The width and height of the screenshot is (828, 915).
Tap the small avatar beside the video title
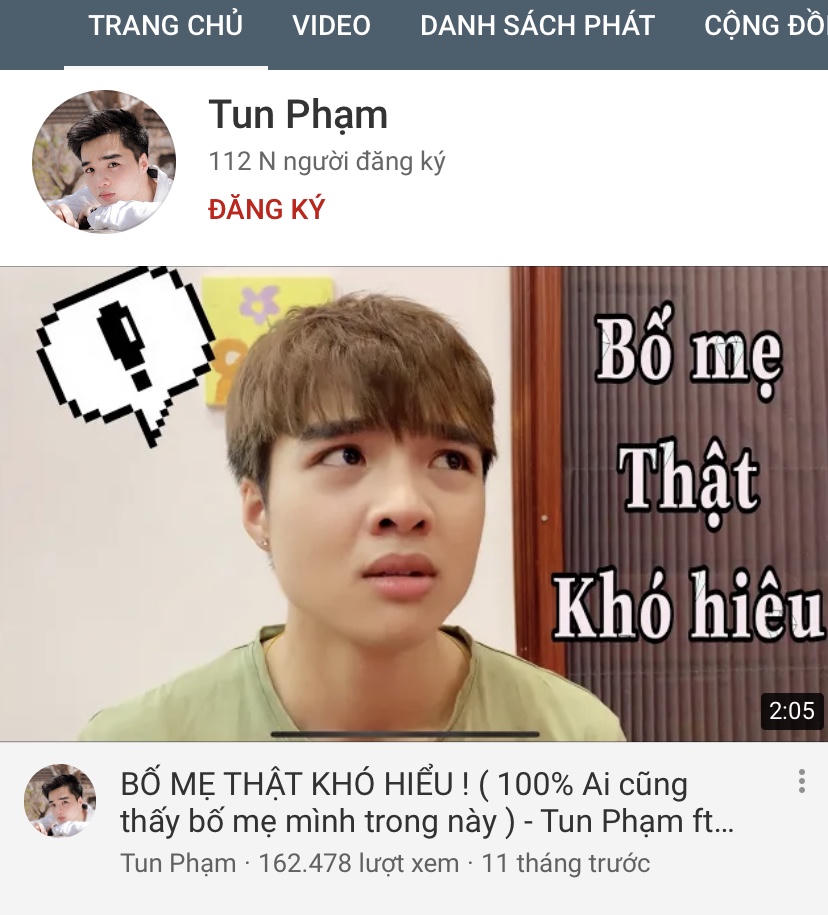(60, 801)
